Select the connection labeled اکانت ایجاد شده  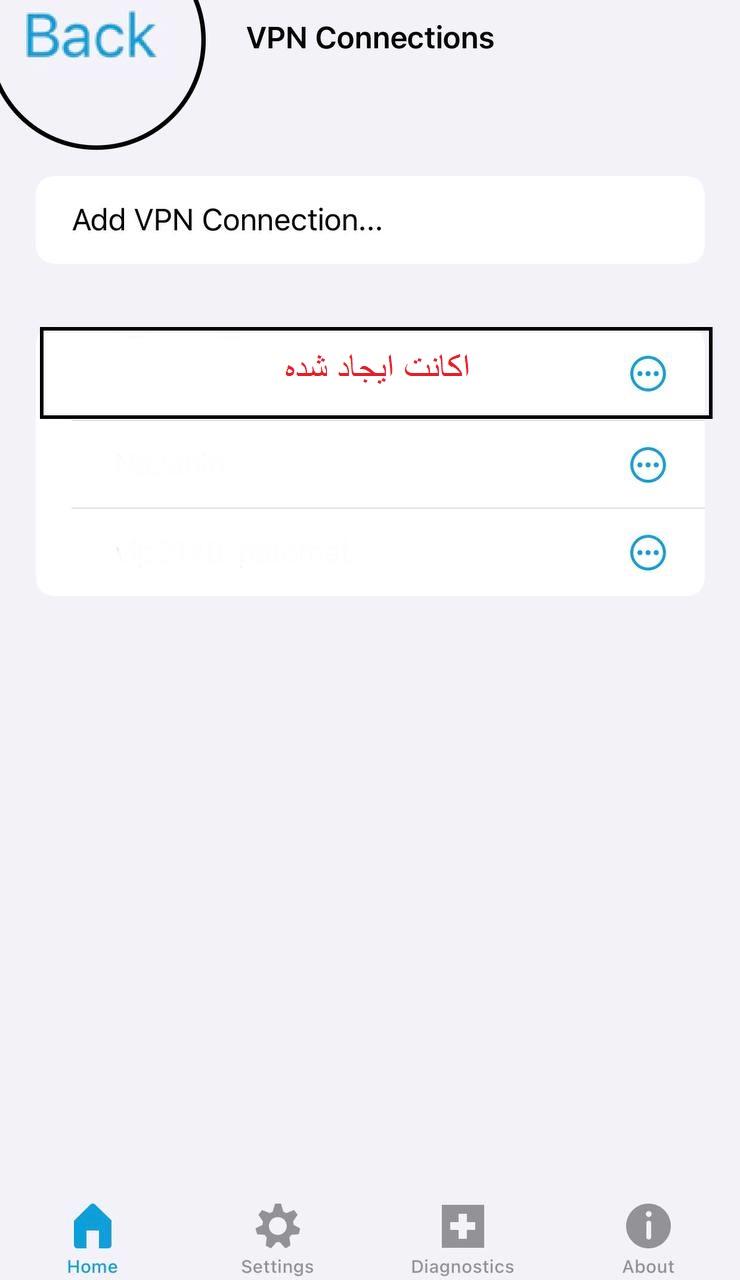[376, 368]
